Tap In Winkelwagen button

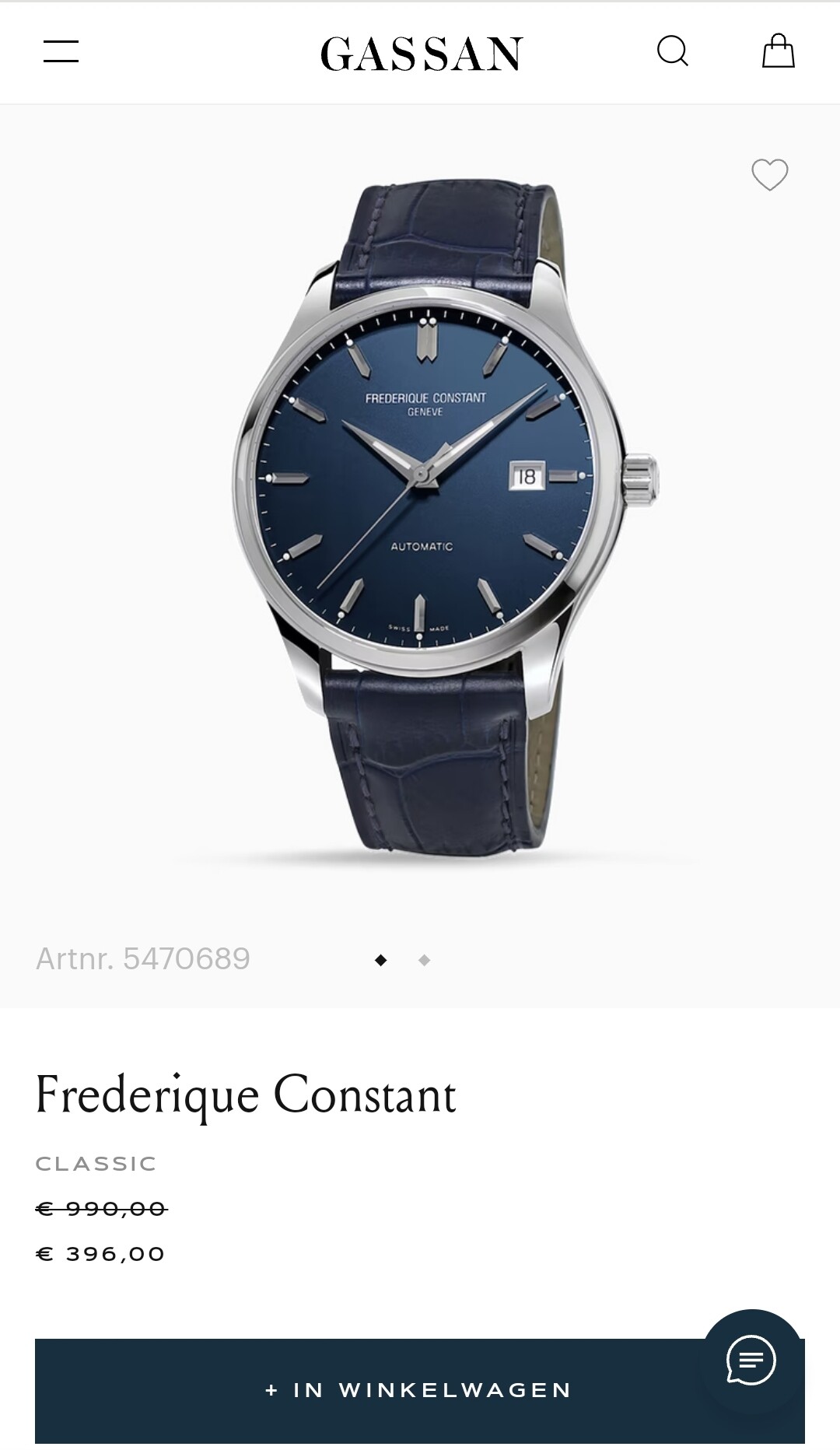pyautogui.click(x=420, y=1392)
